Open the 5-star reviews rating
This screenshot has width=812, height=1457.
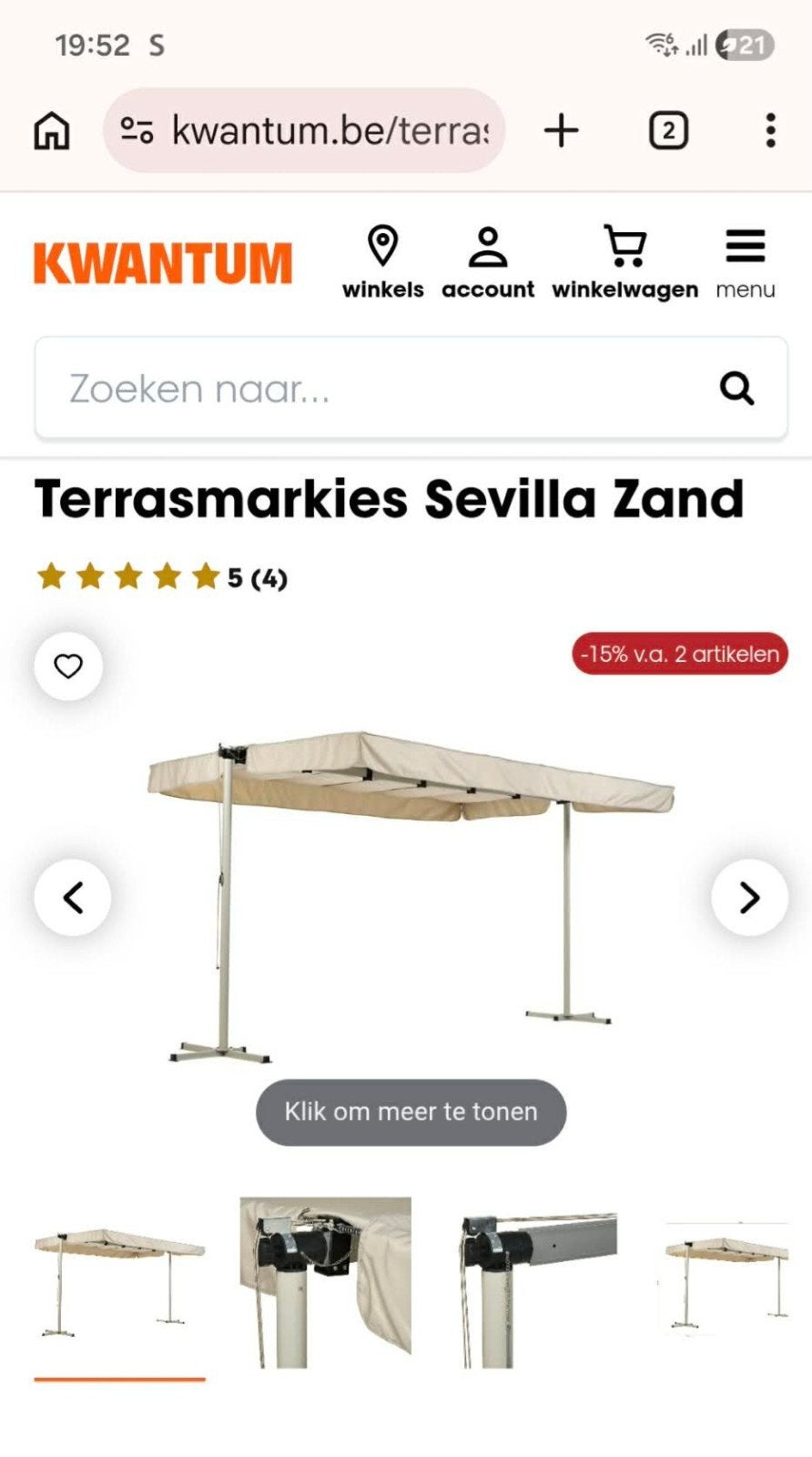[x=161, y=576]
